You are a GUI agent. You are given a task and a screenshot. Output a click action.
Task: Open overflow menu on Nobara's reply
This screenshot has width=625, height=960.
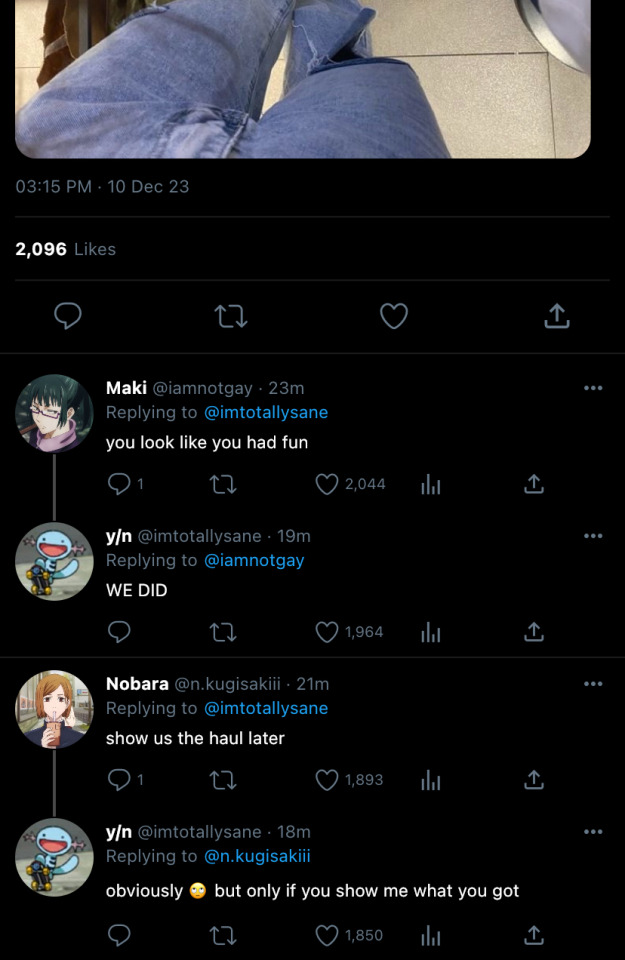tap(593, 684)
